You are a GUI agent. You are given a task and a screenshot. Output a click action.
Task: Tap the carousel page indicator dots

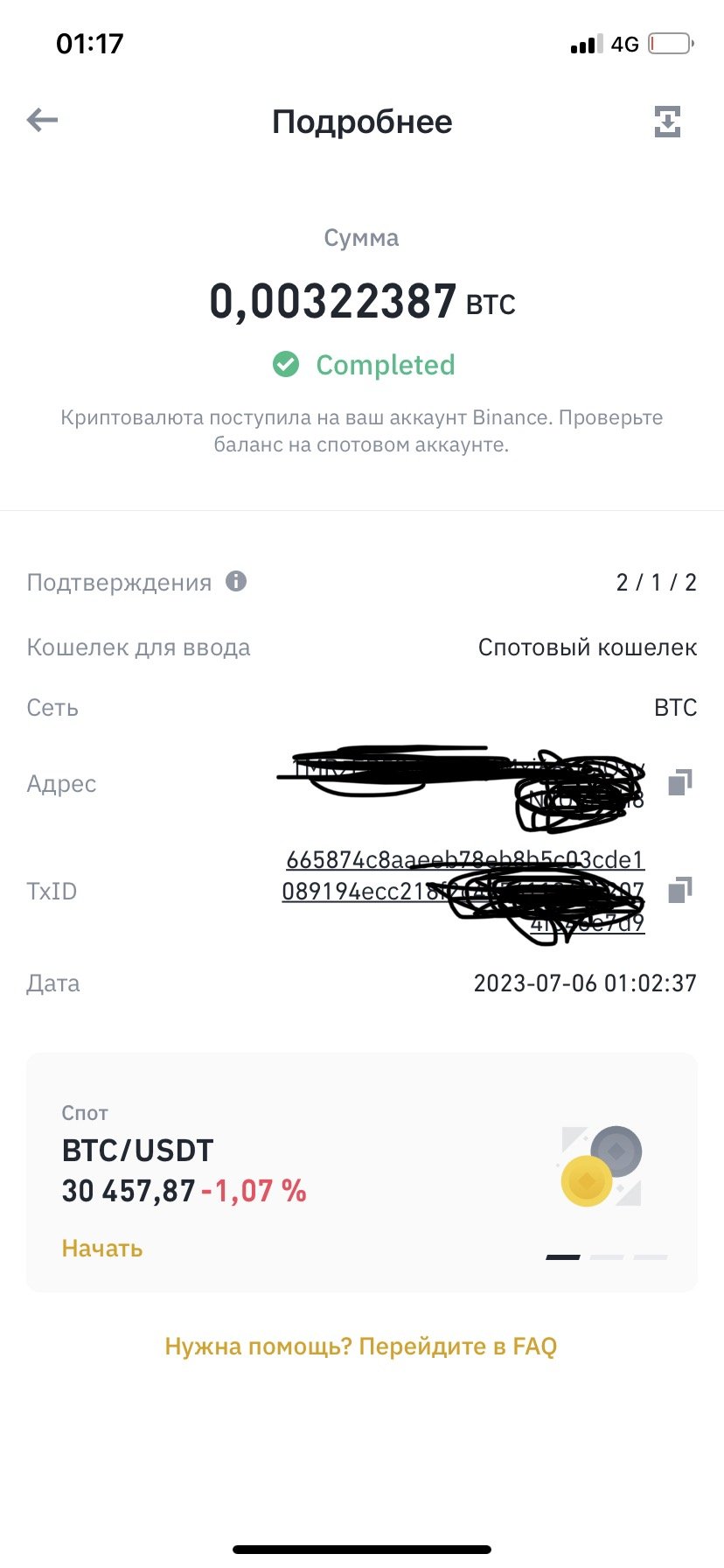coord(607,1257)
